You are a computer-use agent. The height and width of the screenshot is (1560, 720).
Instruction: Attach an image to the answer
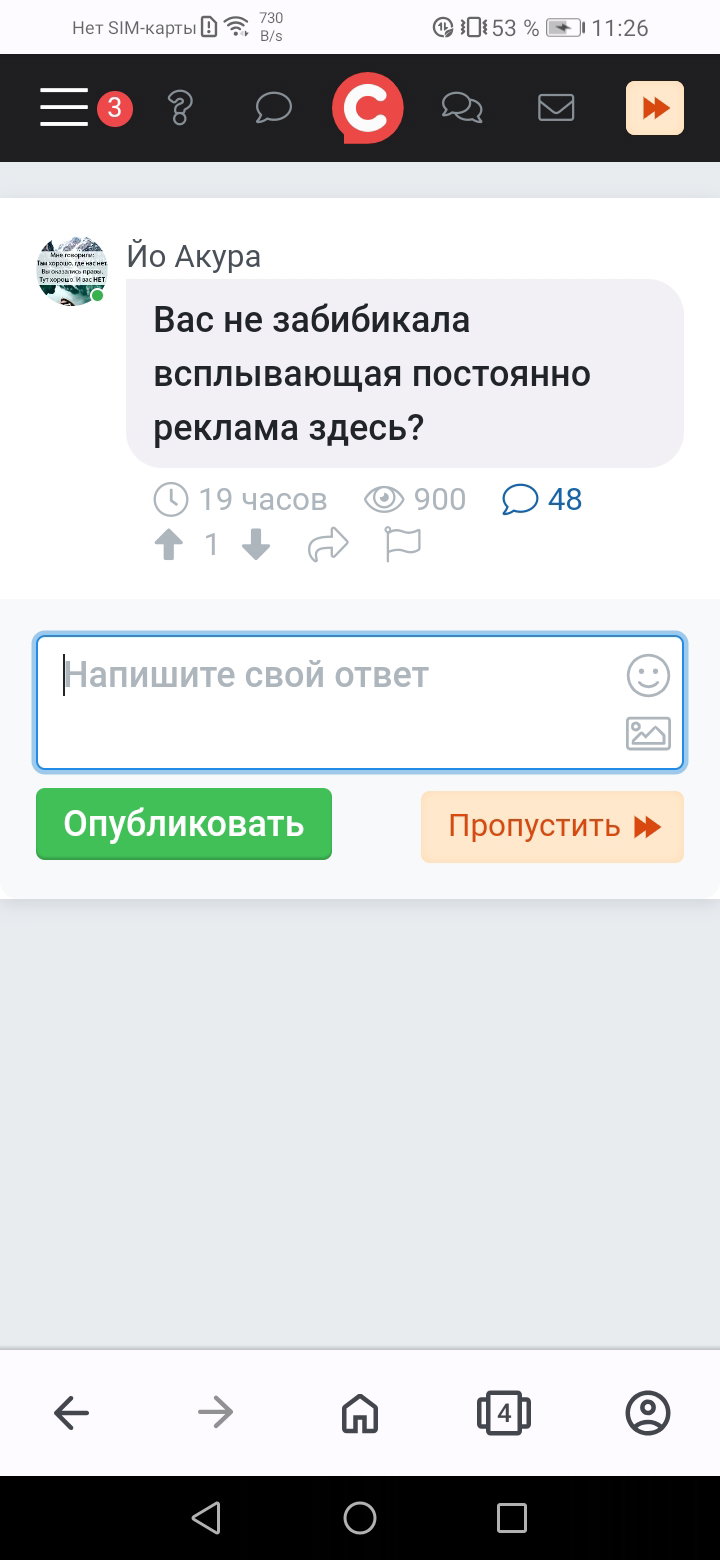click(648, 734)
